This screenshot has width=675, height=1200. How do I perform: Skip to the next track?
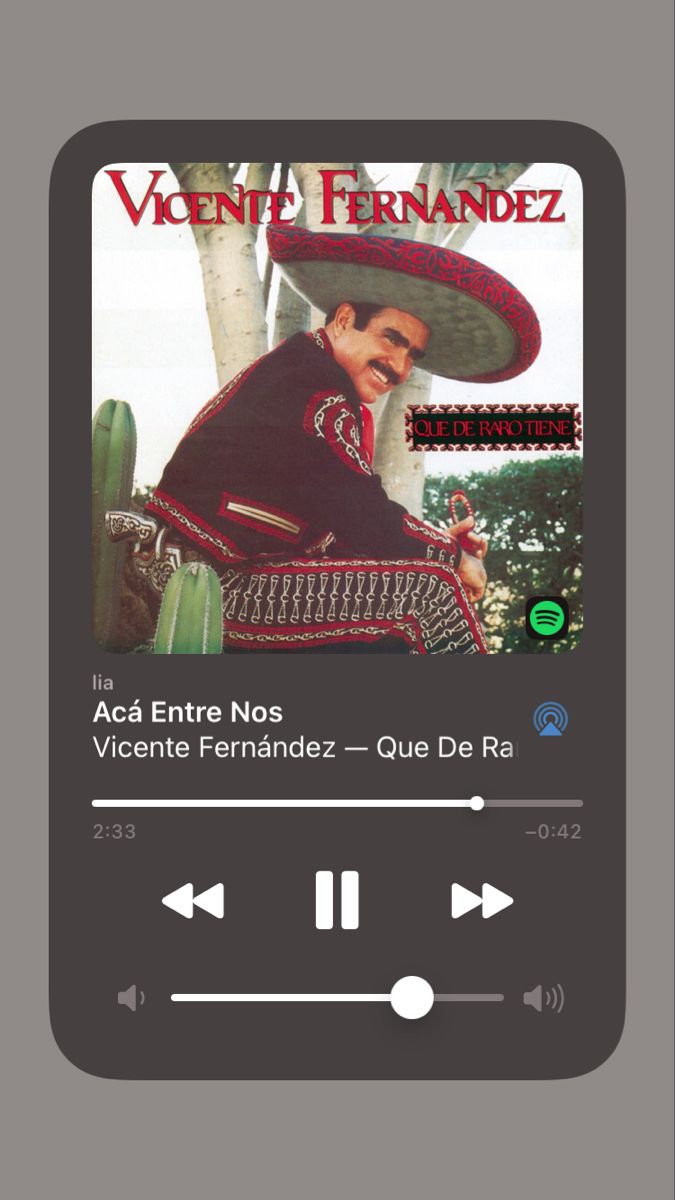[481, 901]
